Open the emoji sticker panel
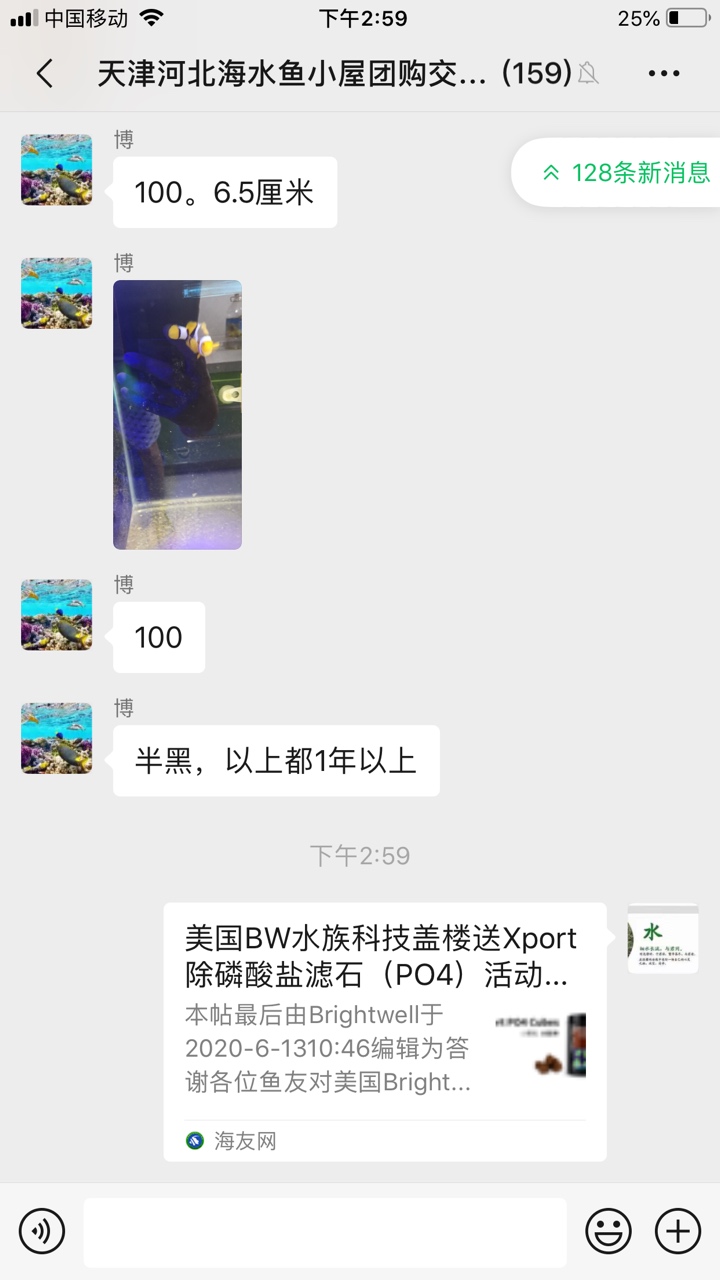 pos(608,1230)
